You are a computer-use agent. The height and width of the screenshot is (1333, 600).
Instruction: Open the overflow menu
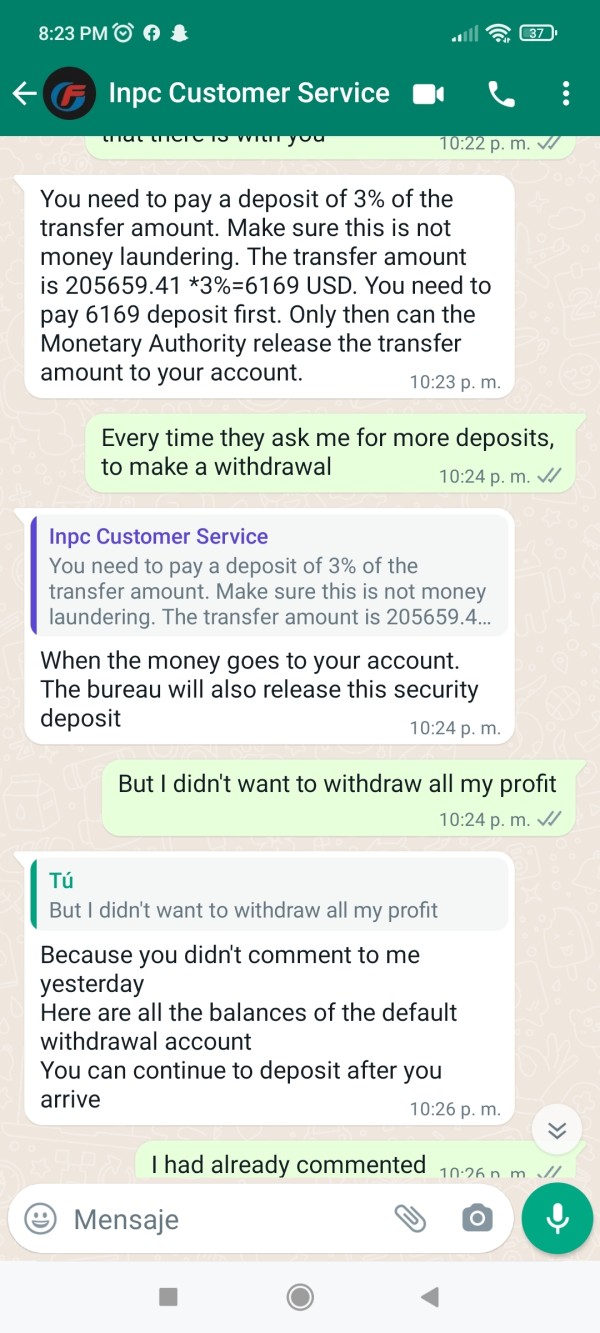(566, 94)
